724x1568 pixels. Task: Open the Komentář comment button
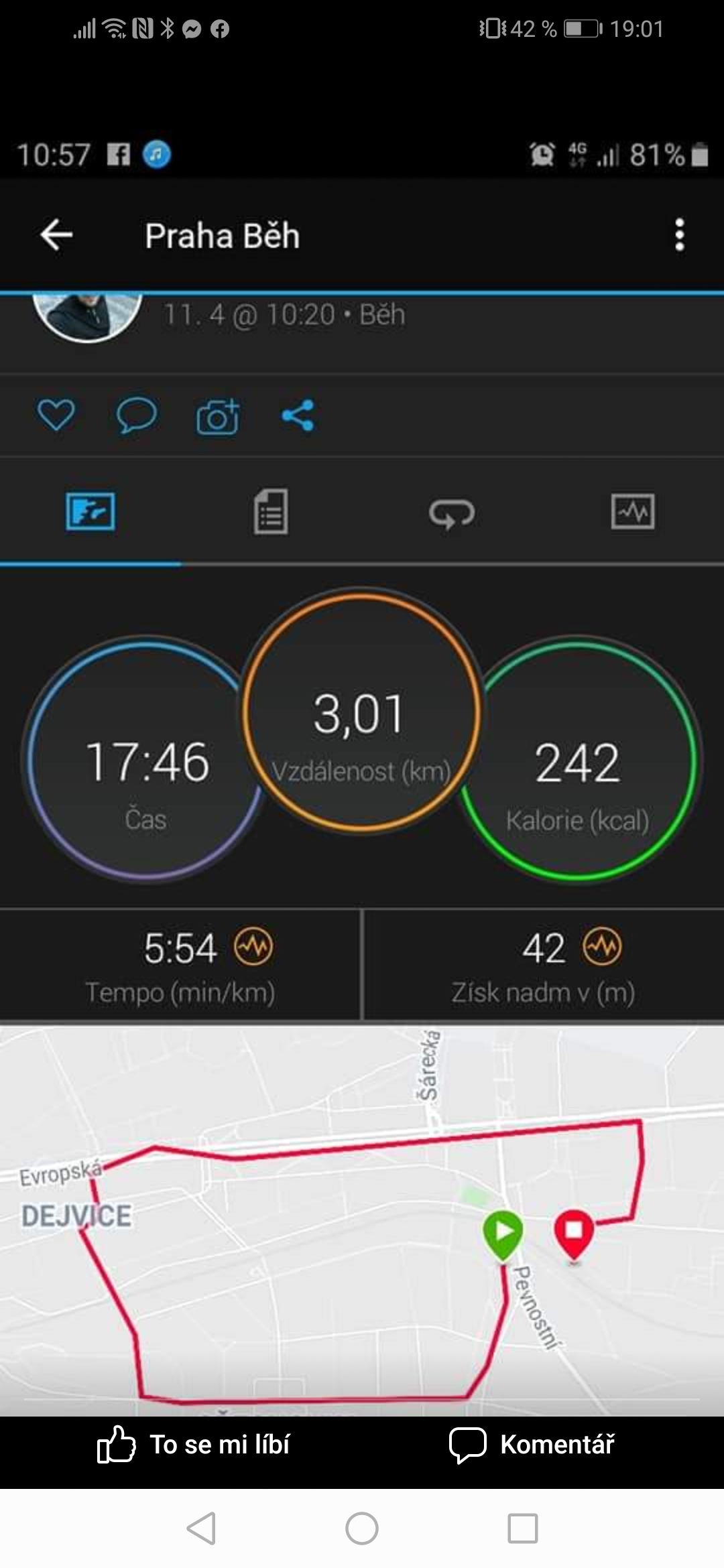(x=532, y=1445)
